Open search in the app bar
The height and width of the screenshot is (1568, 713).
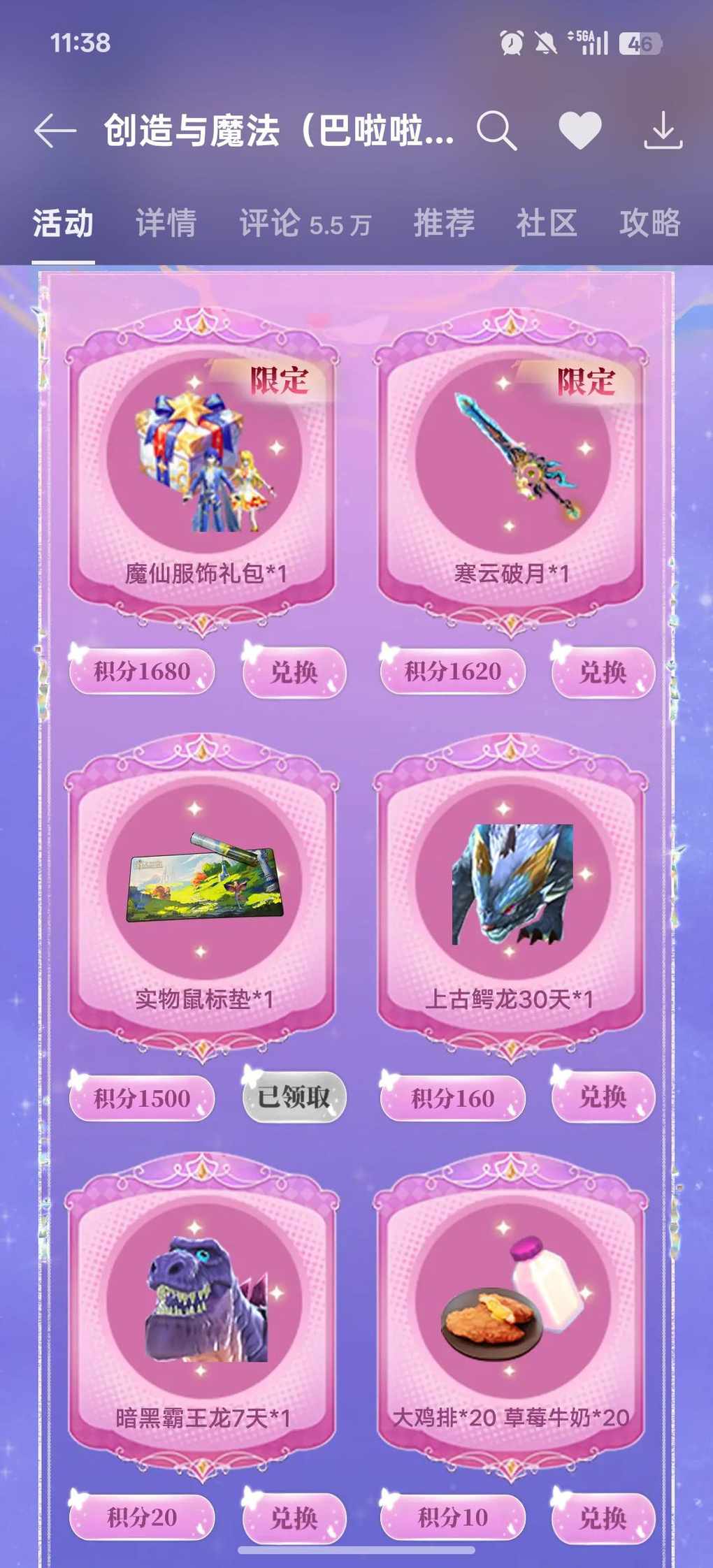pos(496,131)
